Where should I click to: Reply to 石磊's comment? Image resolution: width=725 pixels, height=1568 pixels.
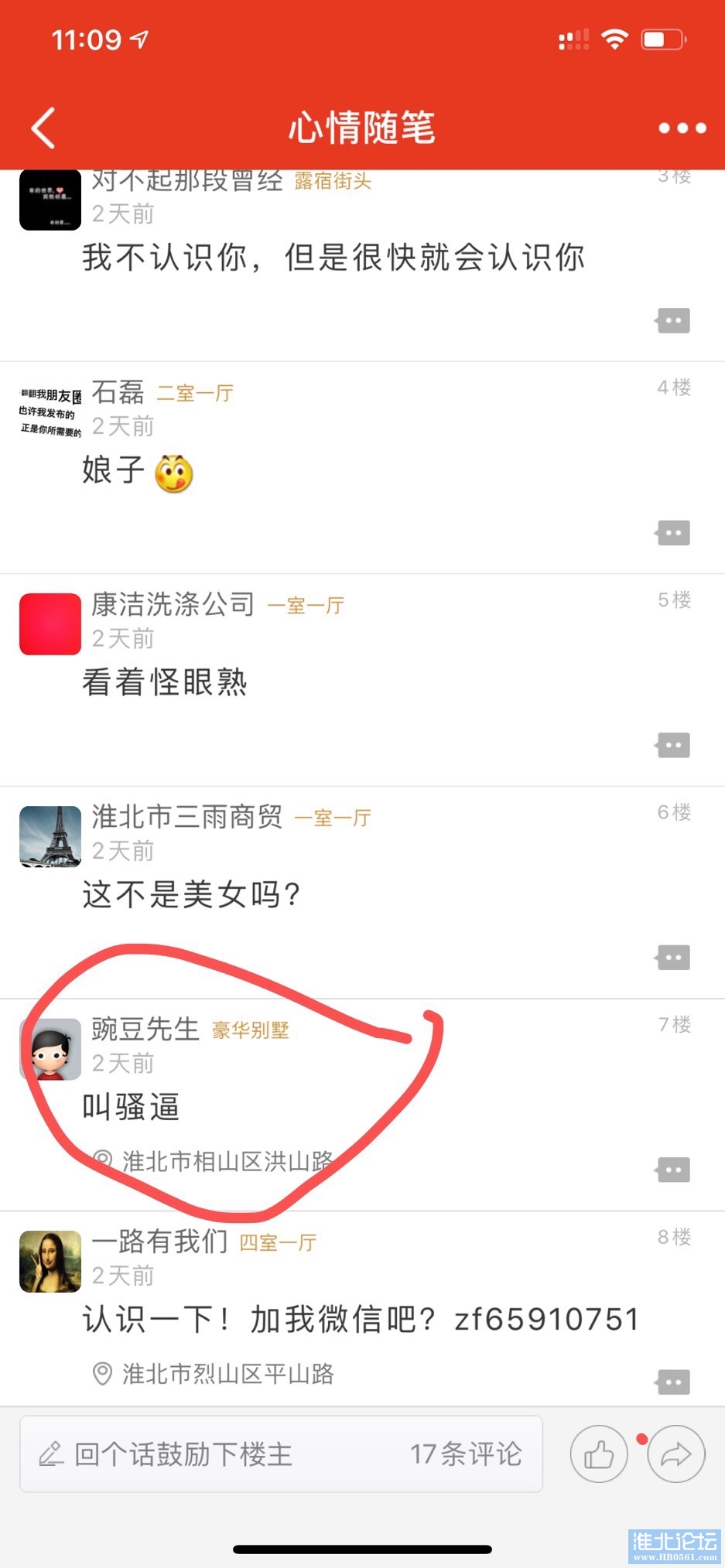tap(672, 533)
